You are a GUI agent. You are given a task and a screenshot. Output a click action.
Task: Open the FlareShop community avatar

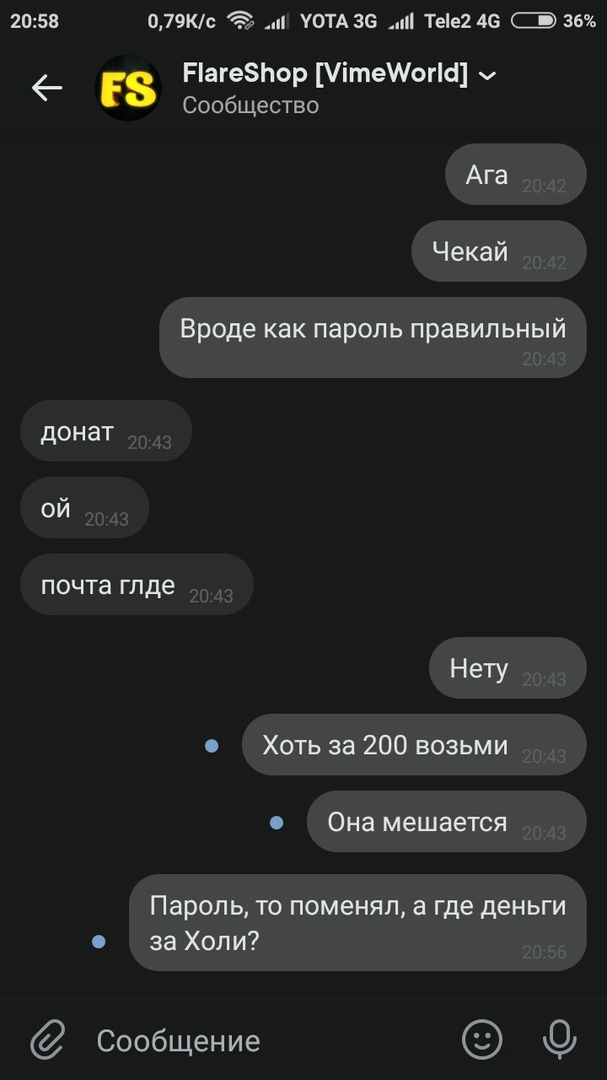[127, 88]
